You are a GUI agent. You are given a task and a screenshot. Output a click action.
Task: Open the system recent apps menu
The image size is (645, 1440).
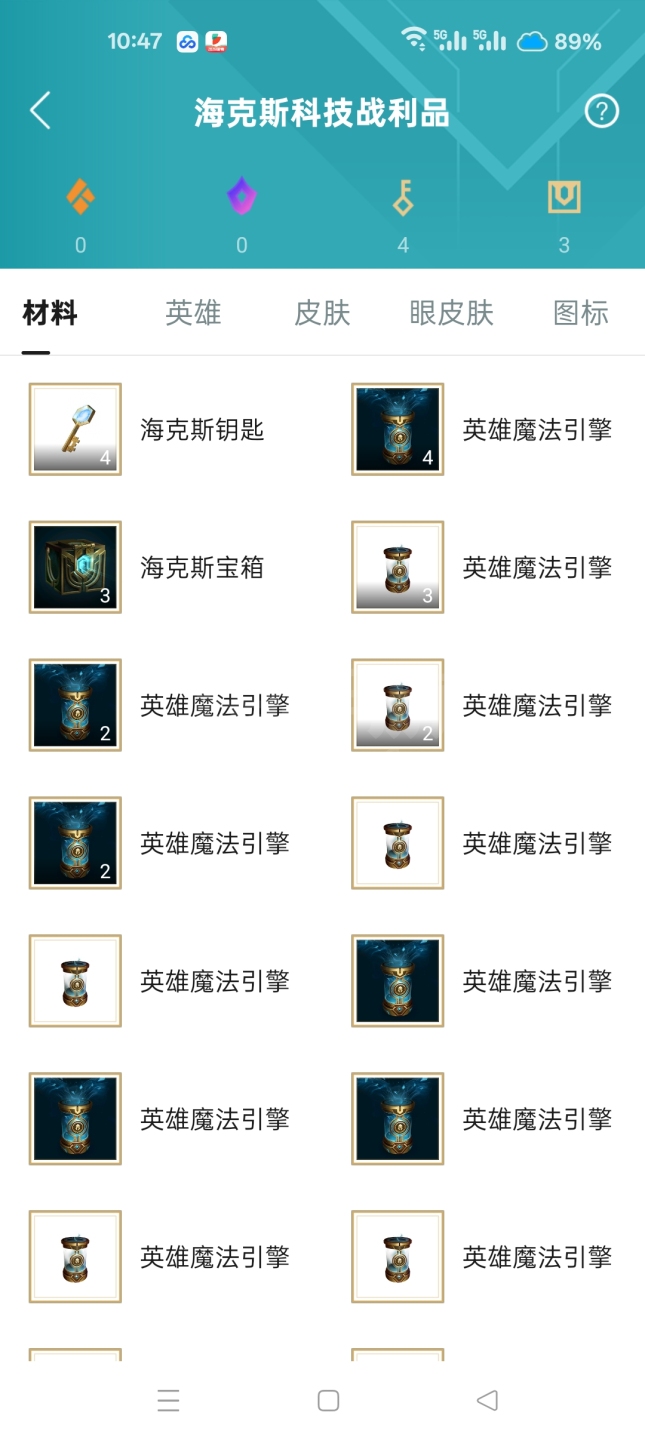[168, 1400]
